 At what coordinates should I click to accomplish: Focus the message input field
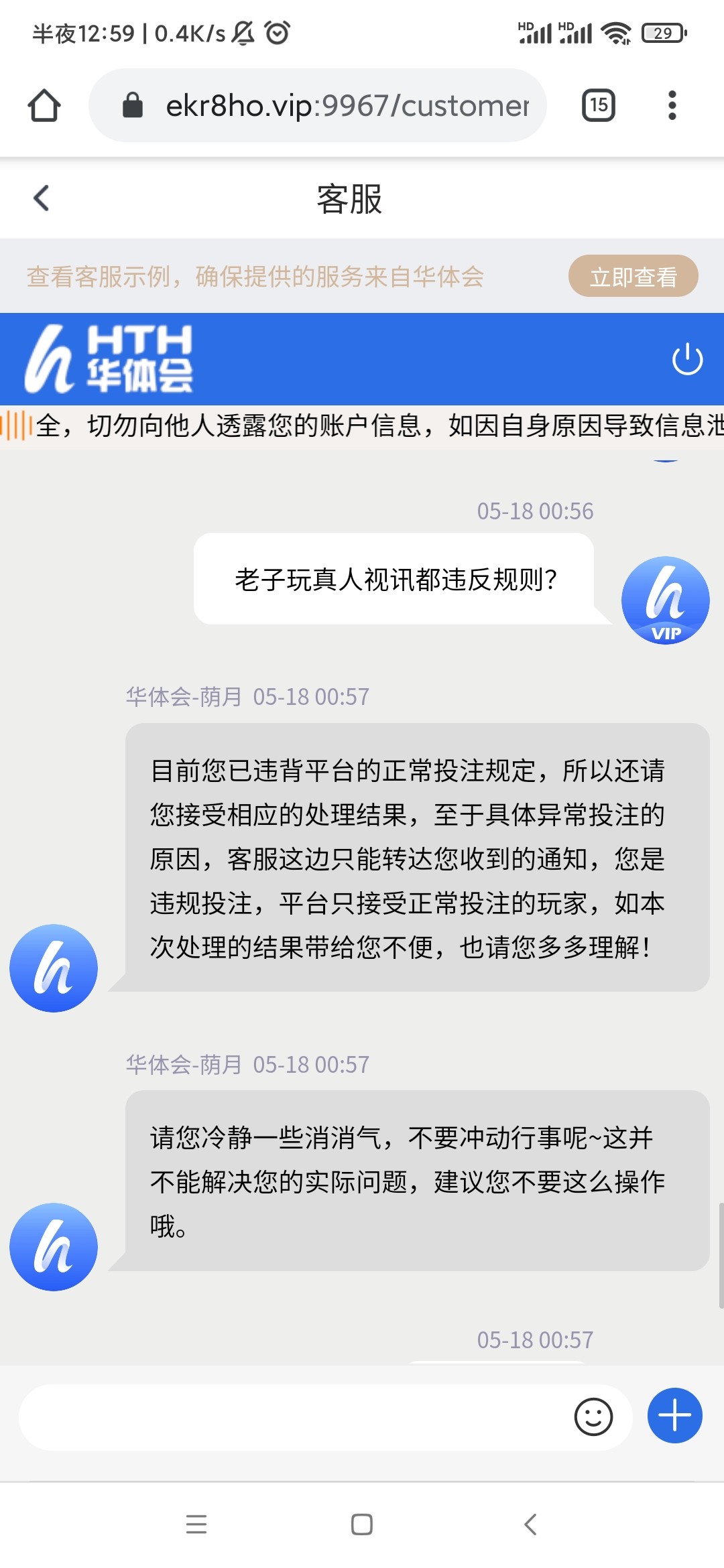pyautogui.click(x=295, y=1417)
